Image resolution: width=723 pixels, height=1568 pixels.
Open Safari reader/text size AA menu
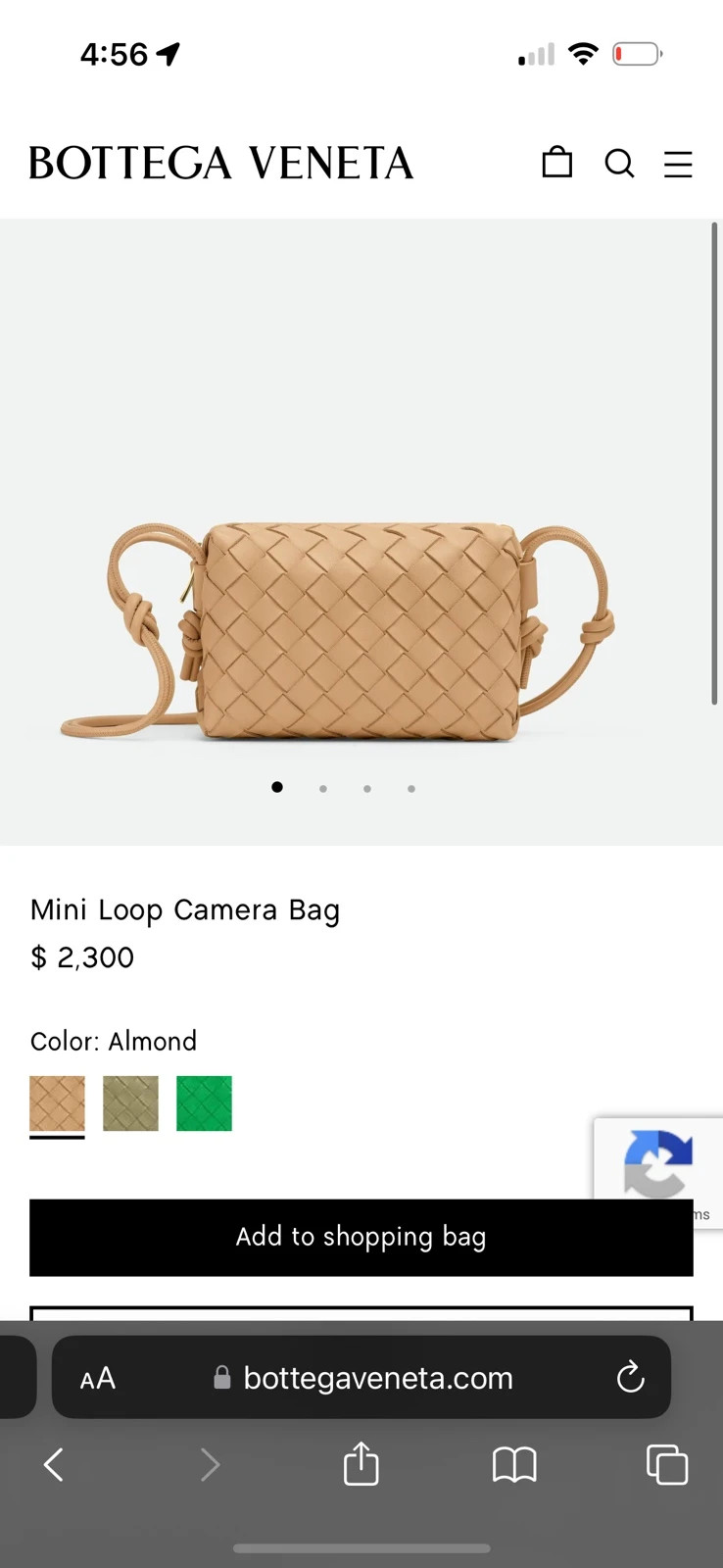click(x=98, y=1379)
